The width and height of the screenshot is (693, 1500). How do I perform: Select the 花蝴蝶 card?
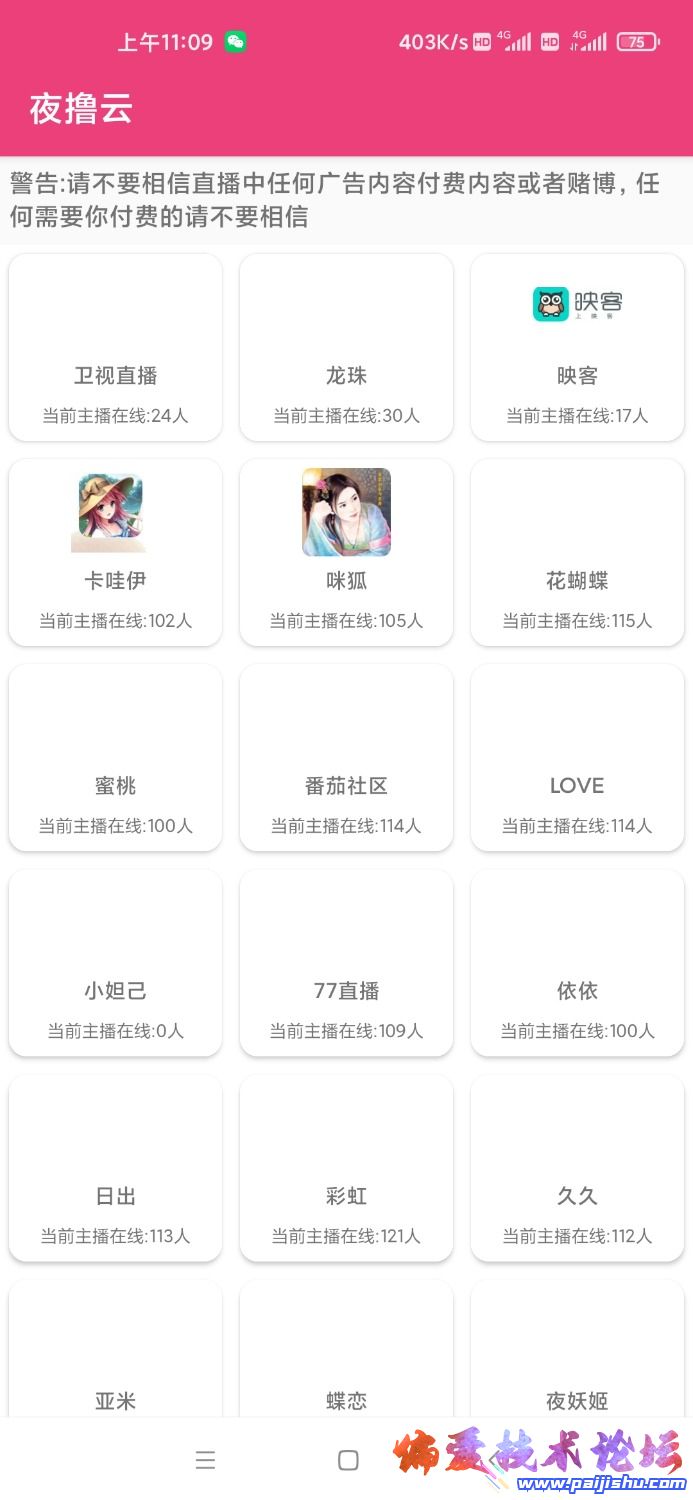pos(577,552)
